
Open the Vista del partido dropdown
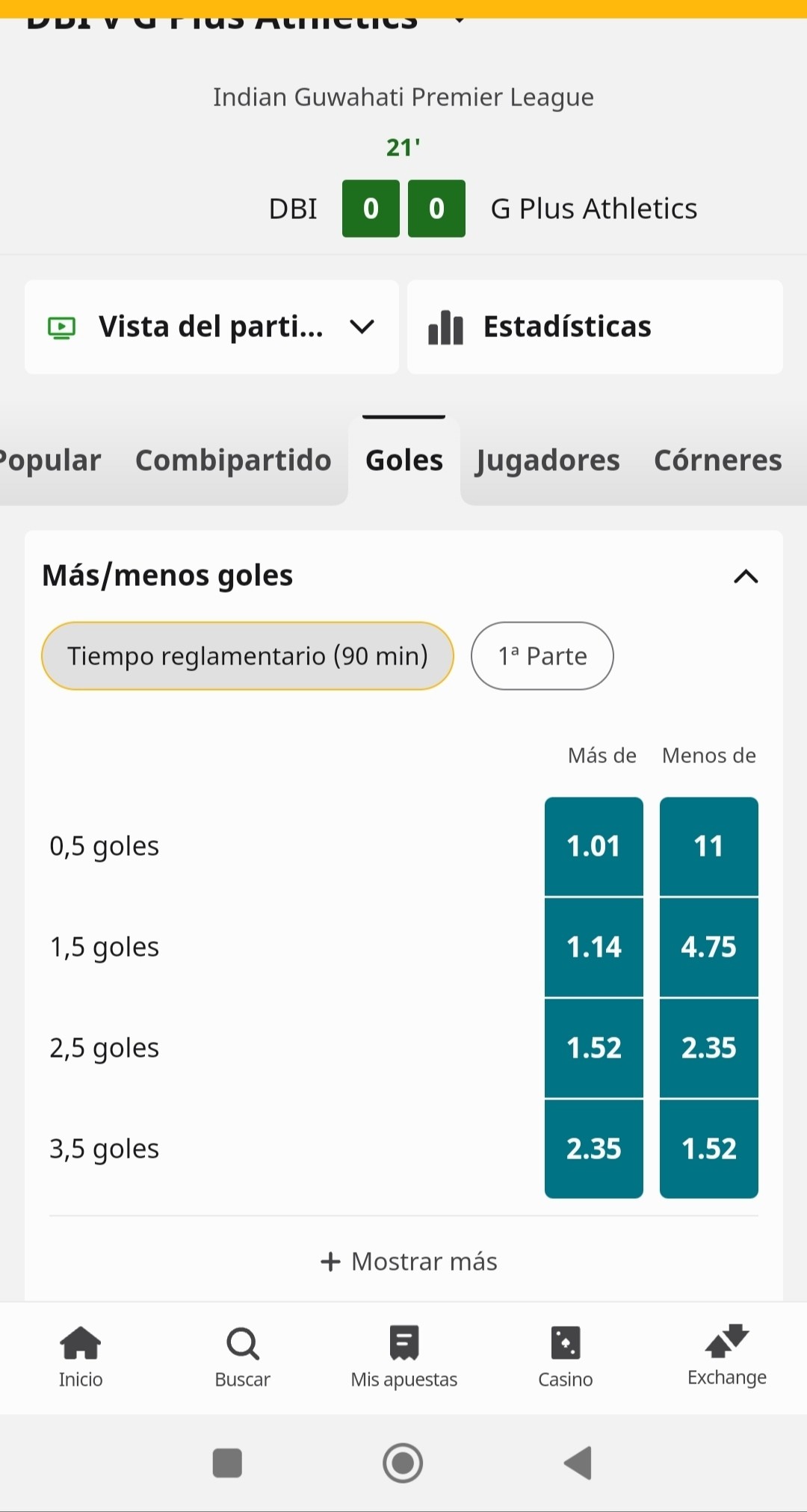[211, 327]
